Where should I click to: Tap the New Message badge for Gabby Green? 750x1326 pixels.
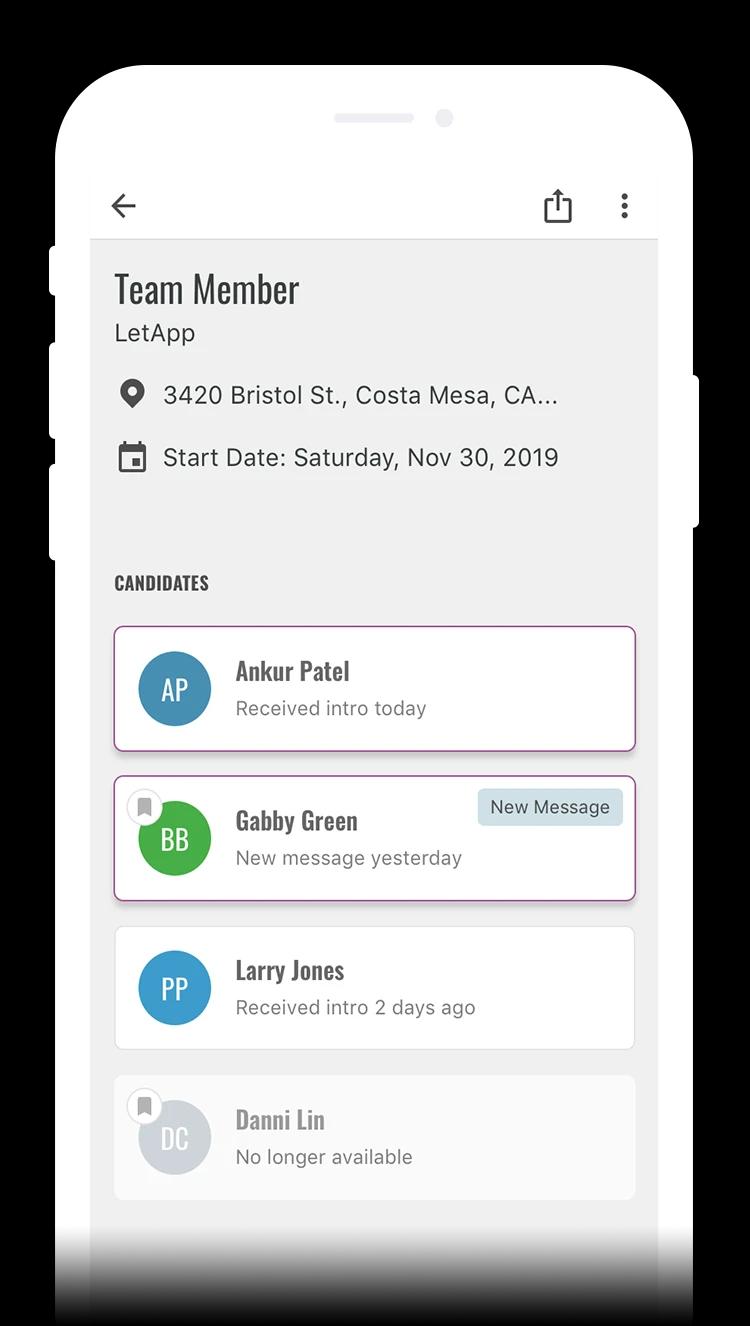550,807
